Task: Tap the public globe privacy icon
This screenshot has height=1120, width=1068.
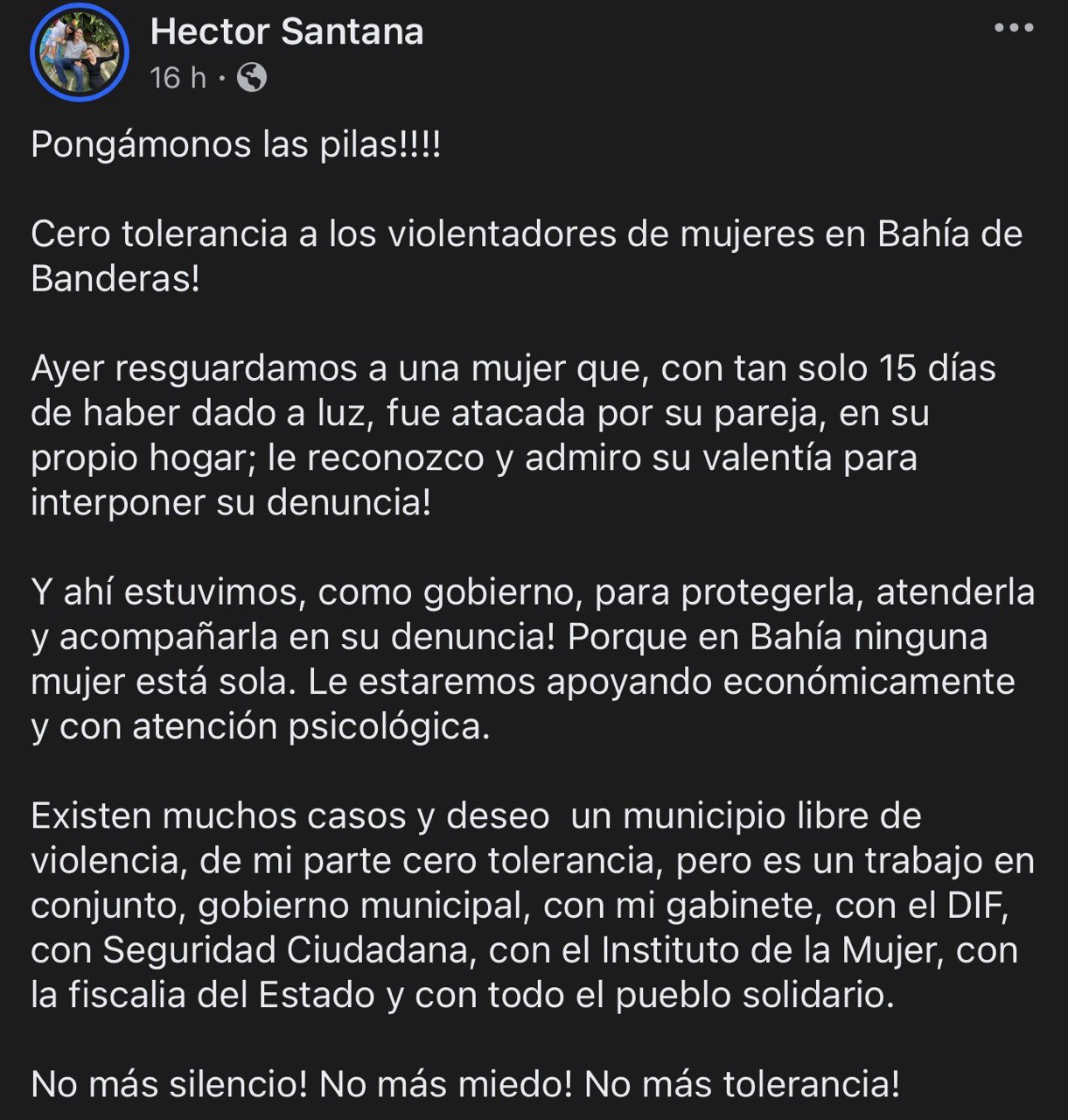Action: click(x=252, y=79)
